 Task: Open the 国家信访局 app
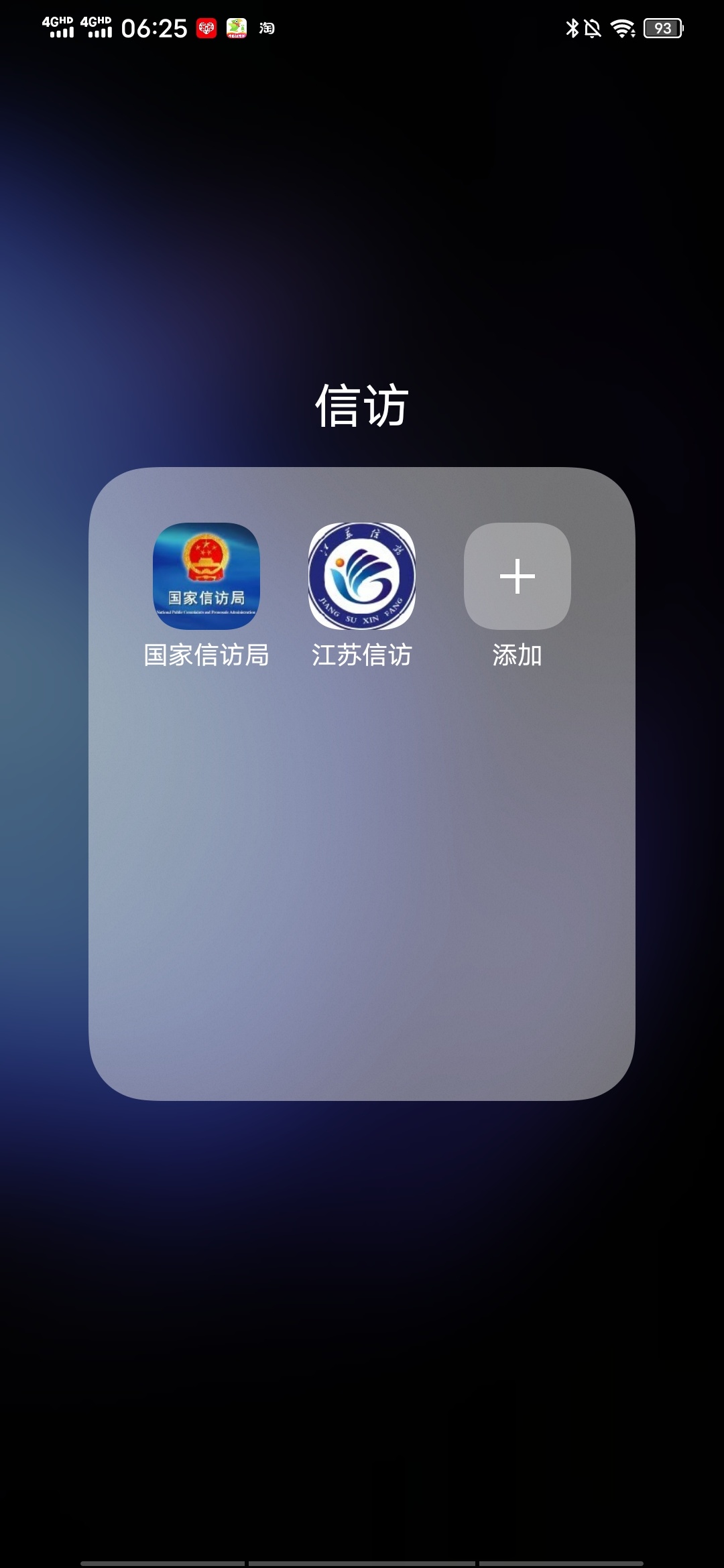click(x=206, y=576)
